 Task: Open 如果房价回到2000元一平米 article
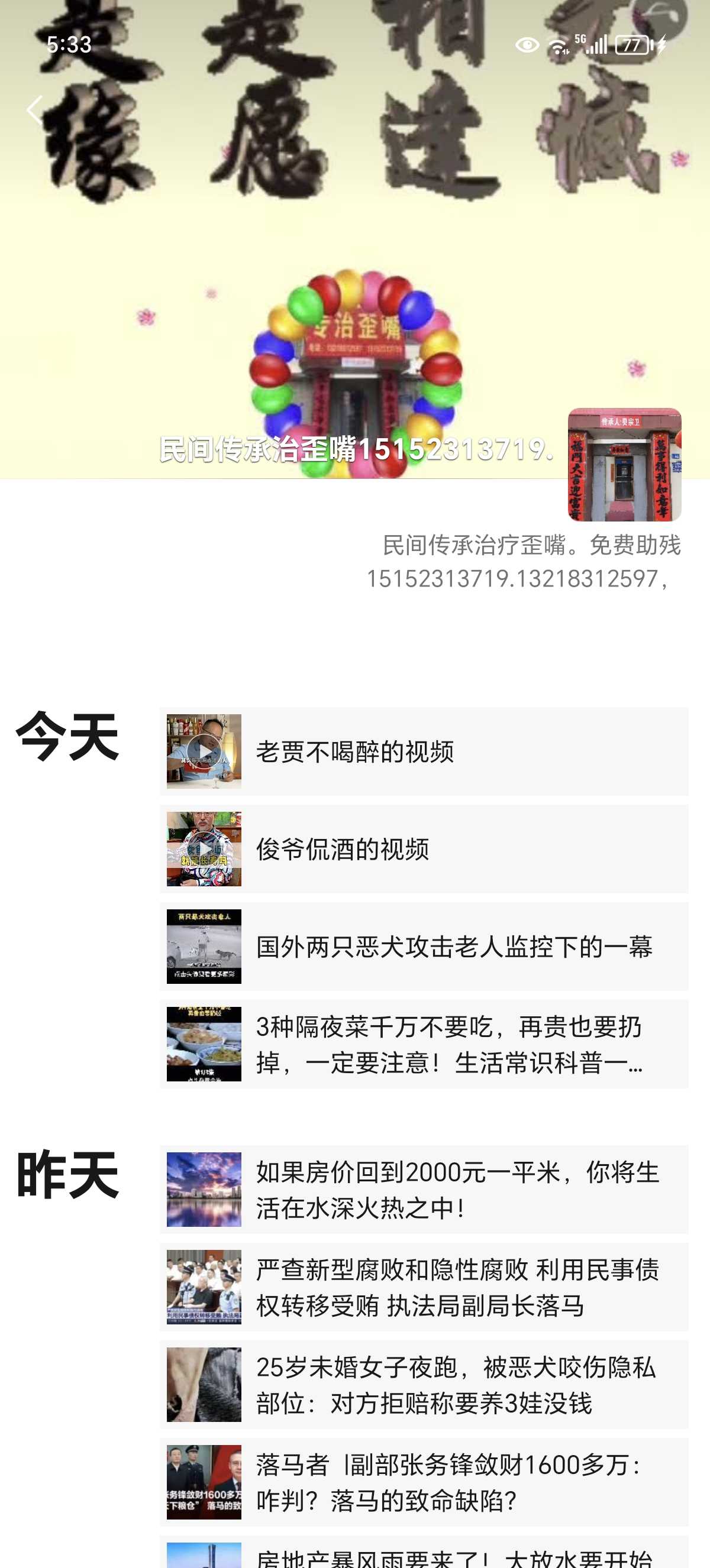[424, 1190]
